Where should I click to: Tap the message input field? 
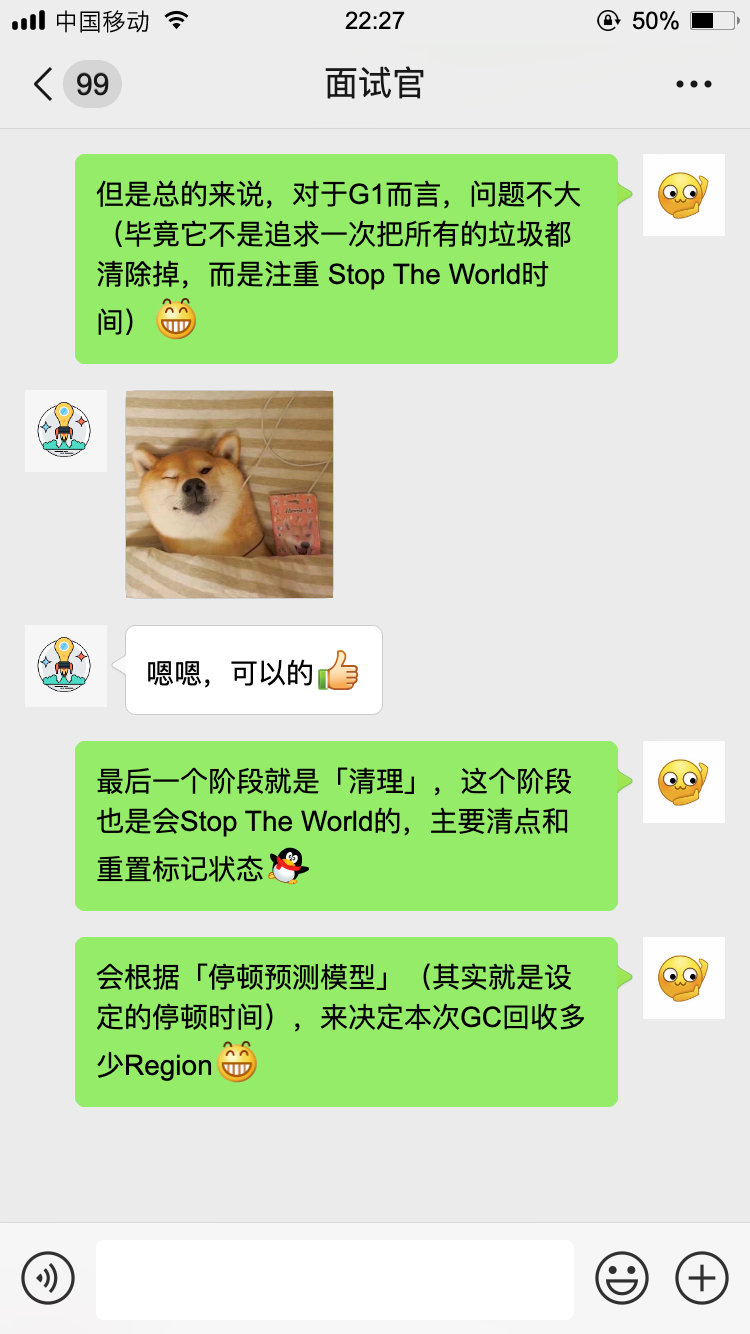[334, 1278]
